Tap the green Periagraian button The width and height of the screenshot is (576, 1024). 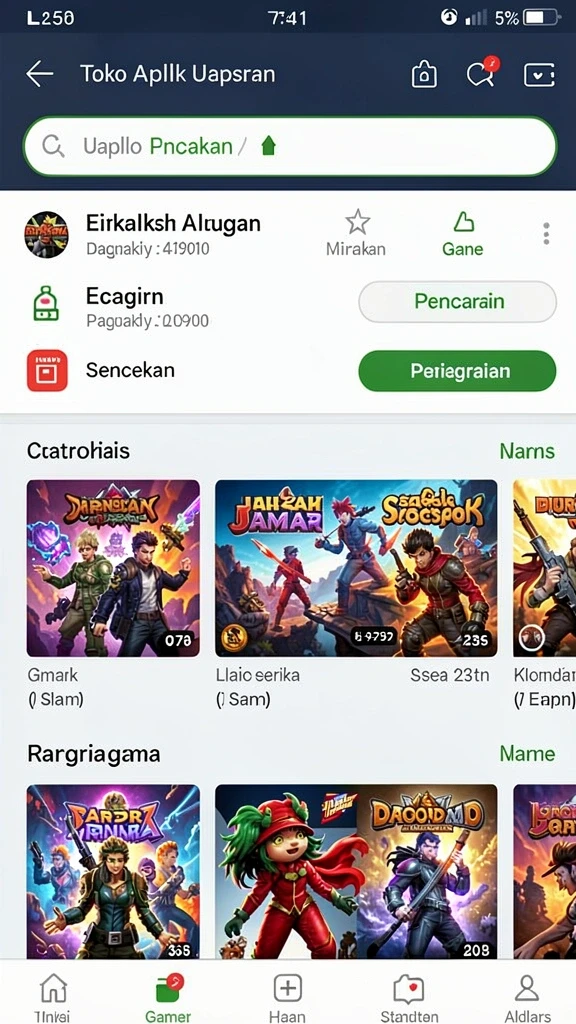tap(457, 371)
